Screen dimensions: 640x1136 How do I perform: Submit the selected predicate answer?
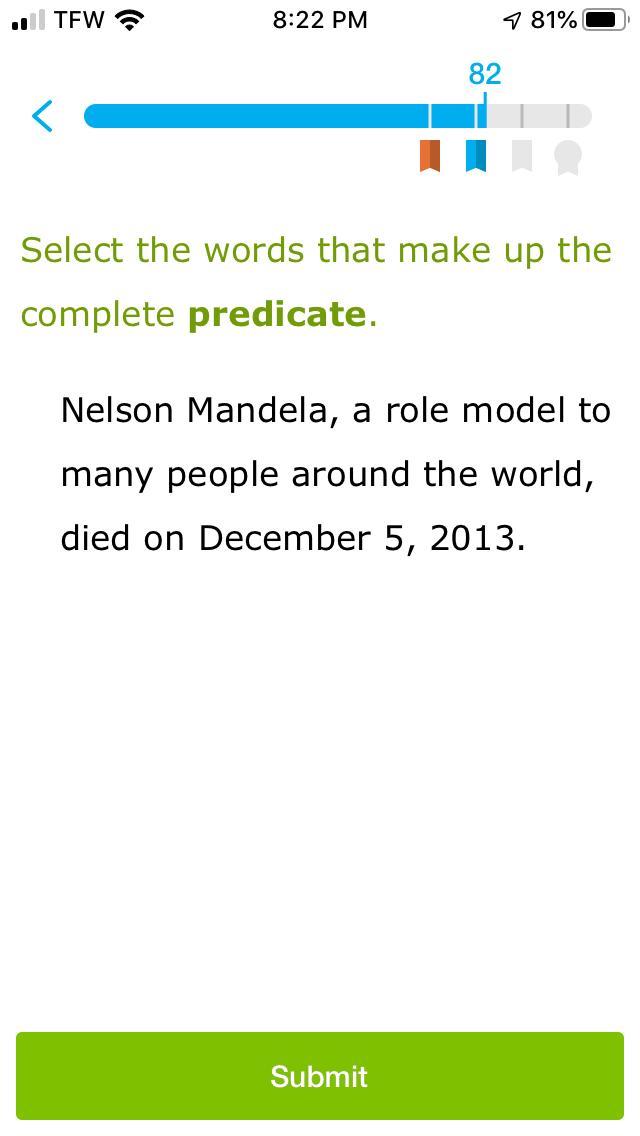point(320,1076)
